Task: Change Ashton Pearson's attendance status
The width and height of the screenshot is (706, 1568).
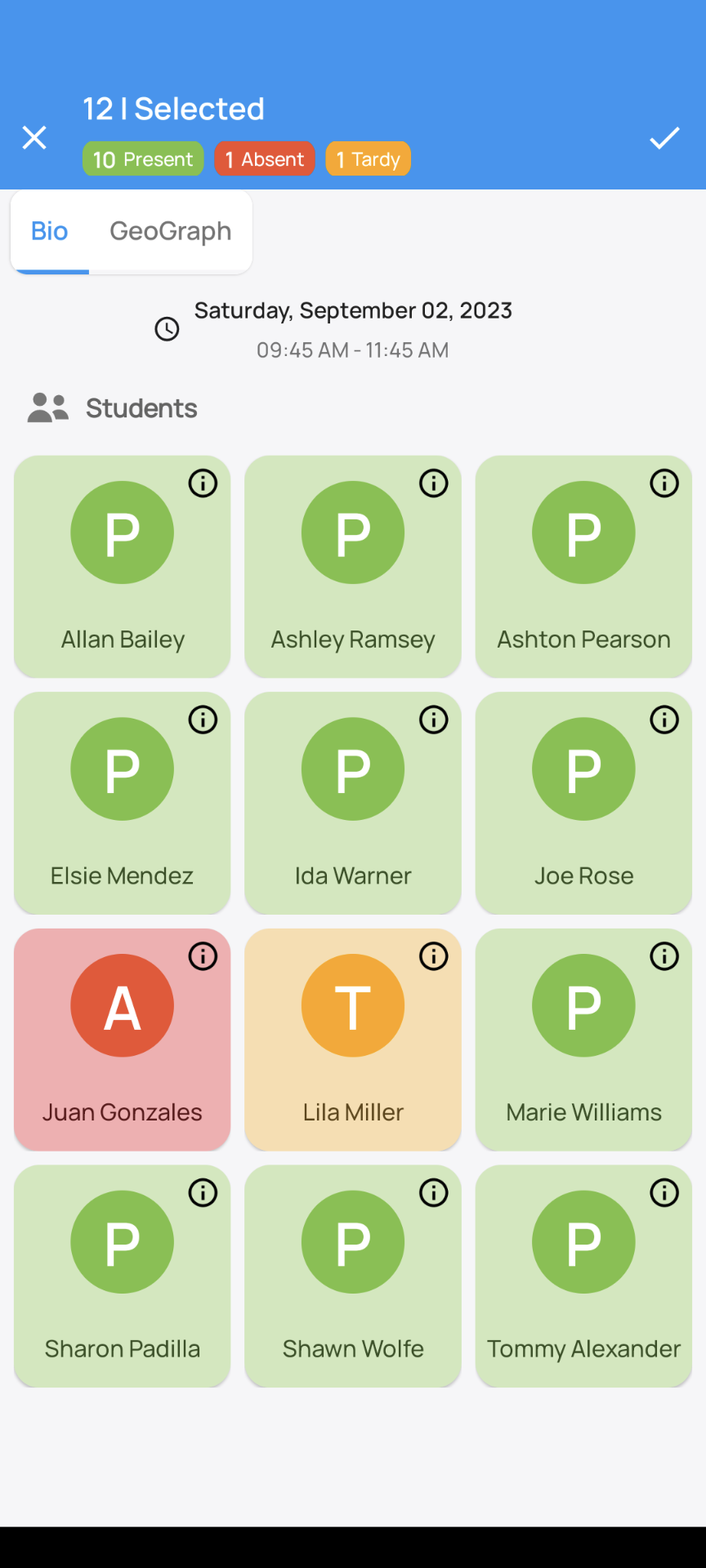Action: [x=583, y=533]
